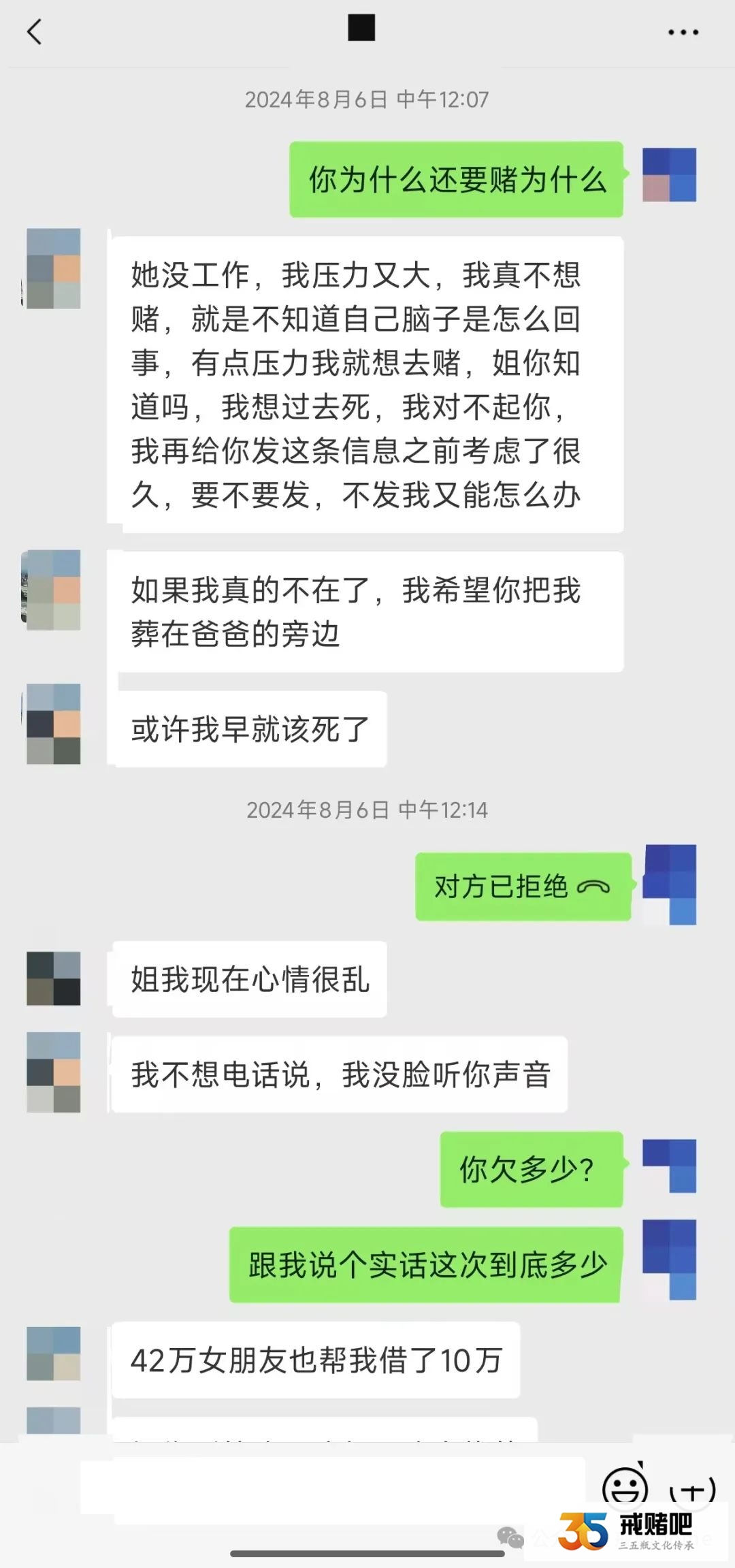Open contact avatar beside "或许我早就该死了"

tap(54, 724)
